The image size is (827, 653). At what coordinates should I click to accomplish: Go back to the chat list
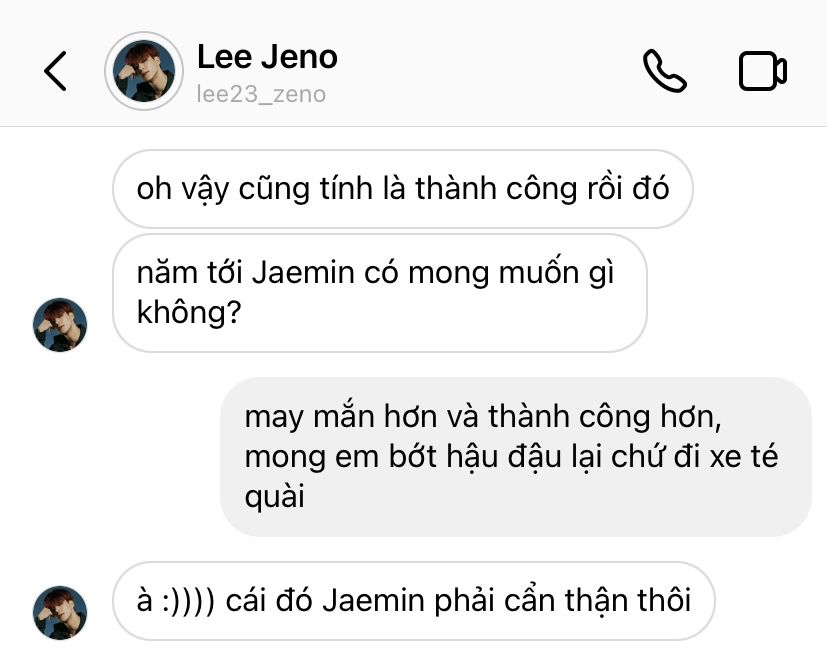coord(55,71)
